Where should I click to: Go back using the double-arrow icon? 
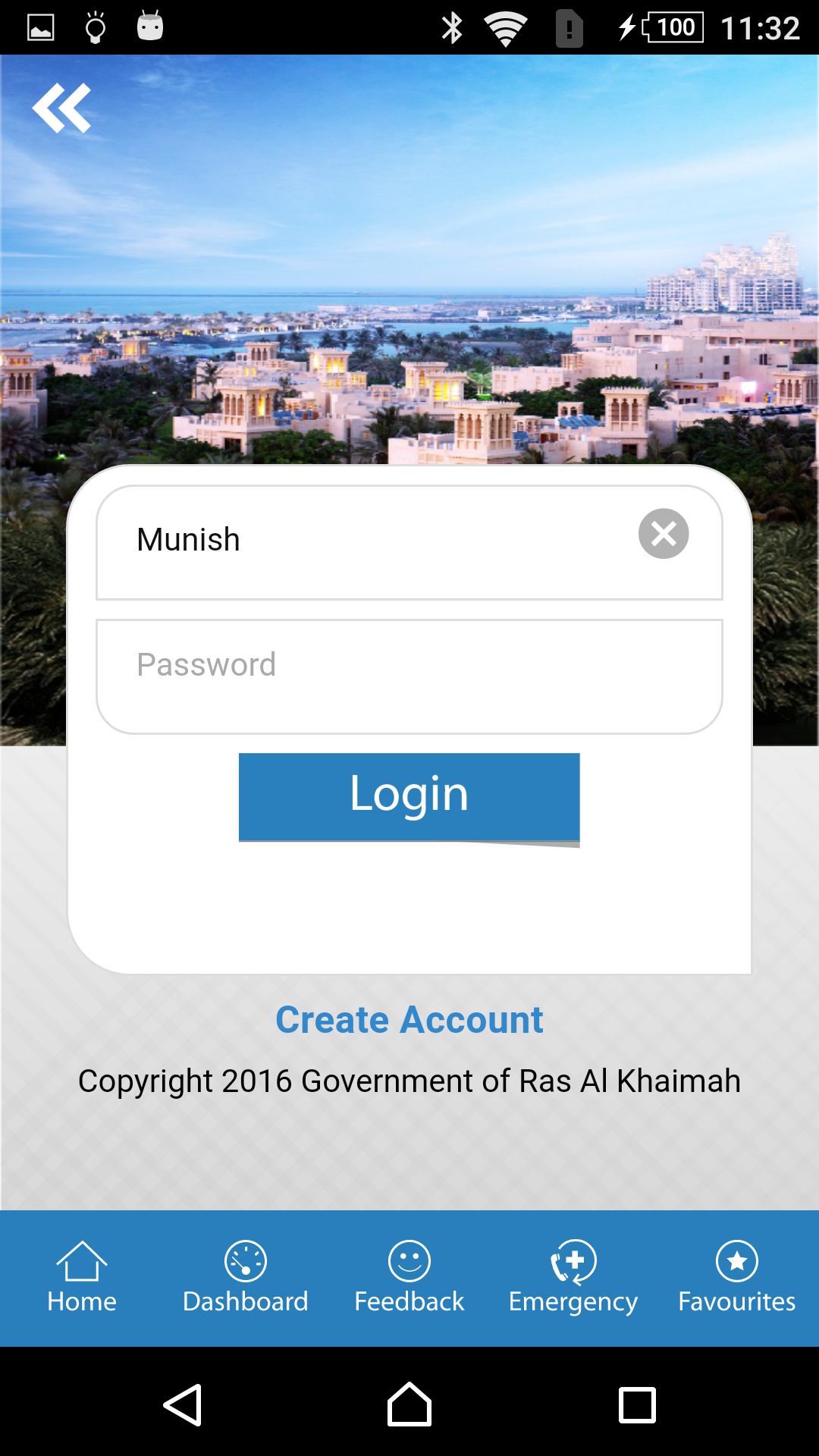coord(61,108)
